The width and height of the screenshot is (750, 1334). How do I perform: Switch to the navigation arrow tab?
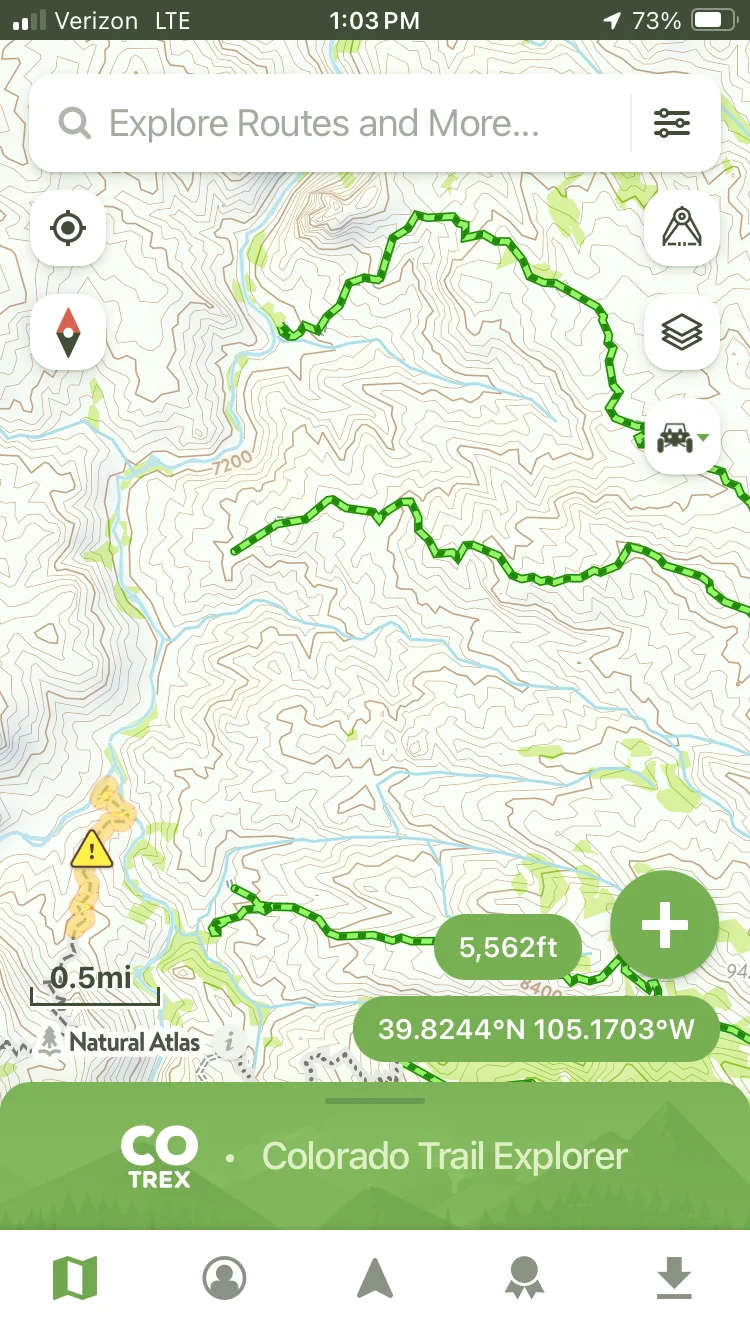(x=375, y=1278)
